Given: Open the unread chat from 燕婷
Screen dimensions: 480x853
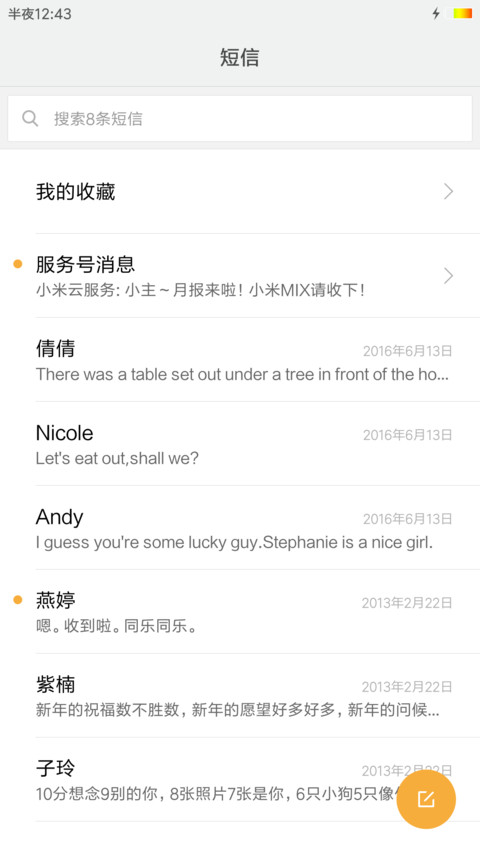Looking at the screenshot, I should coord(240,612).
